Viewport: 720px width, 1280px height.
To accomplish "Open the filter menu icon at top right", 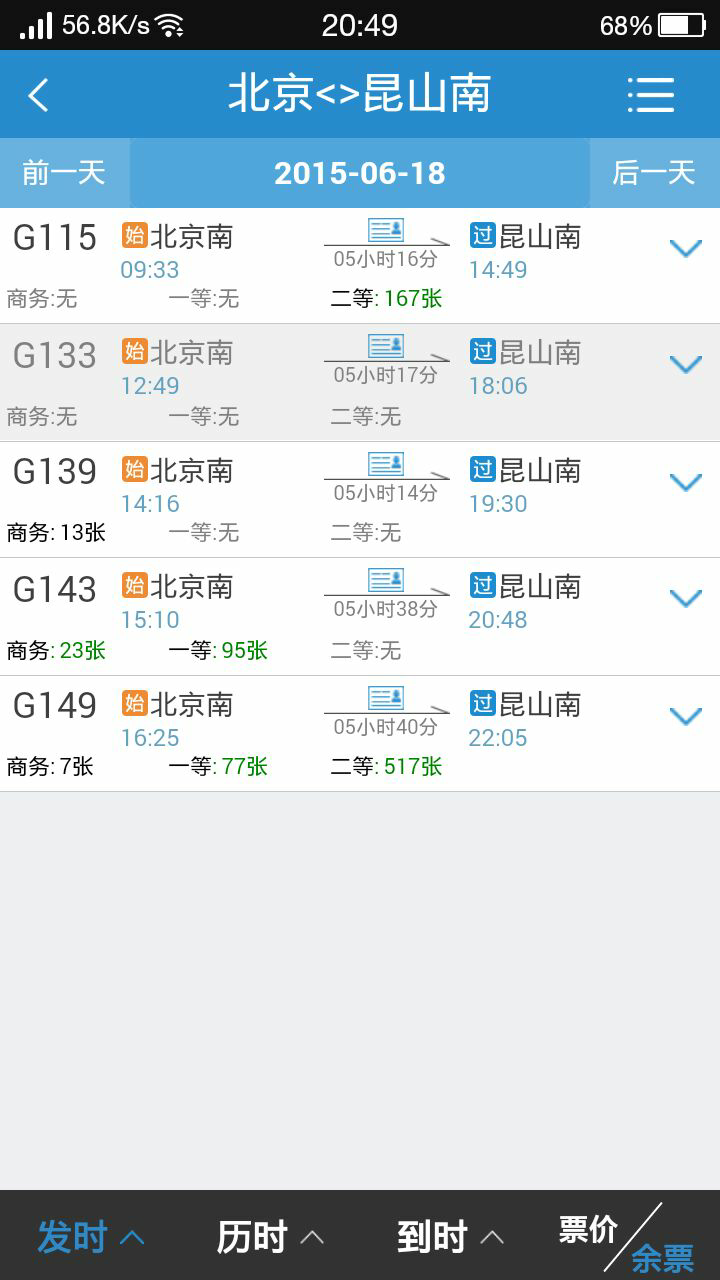I will (x=651, y=95).
